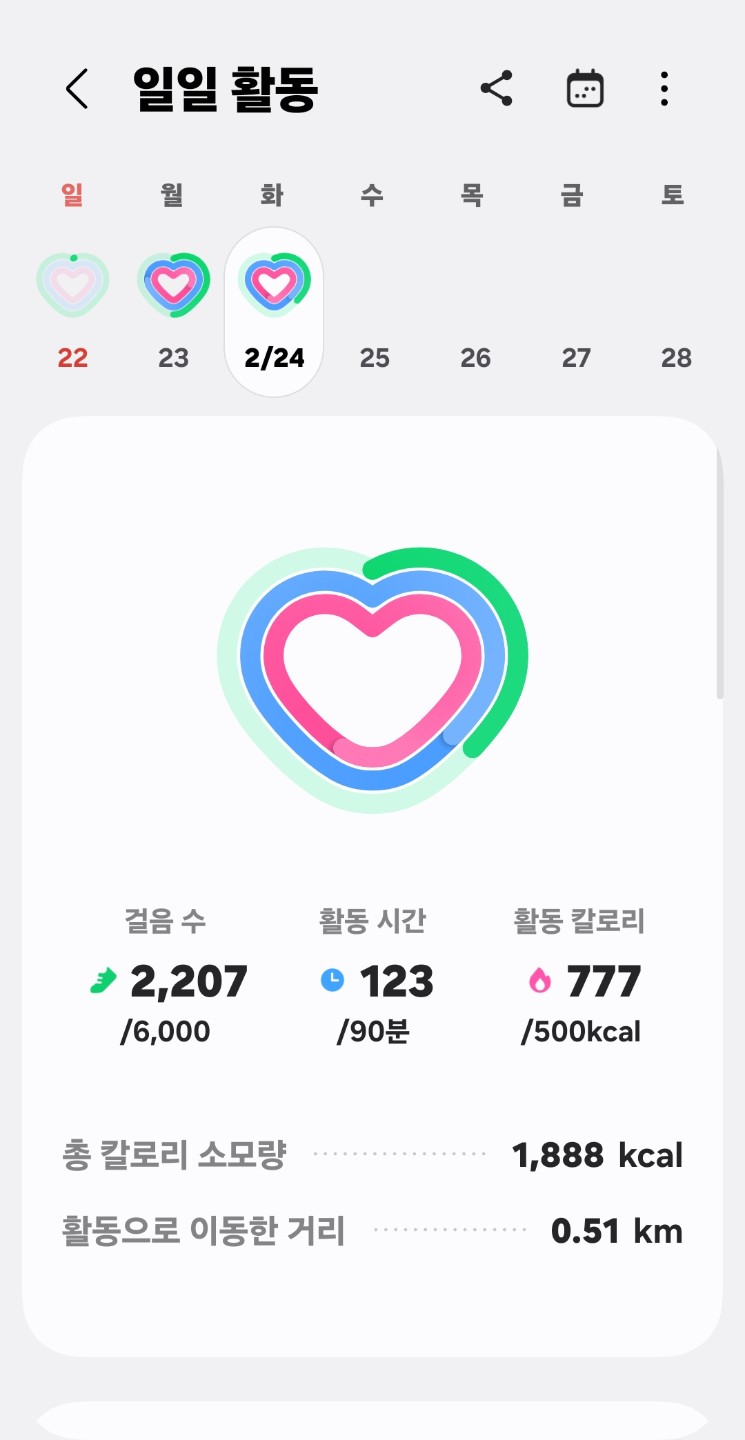This screenshot has width=745, height=1440.
Task: Open the calendar date picker
Action: 585,90
